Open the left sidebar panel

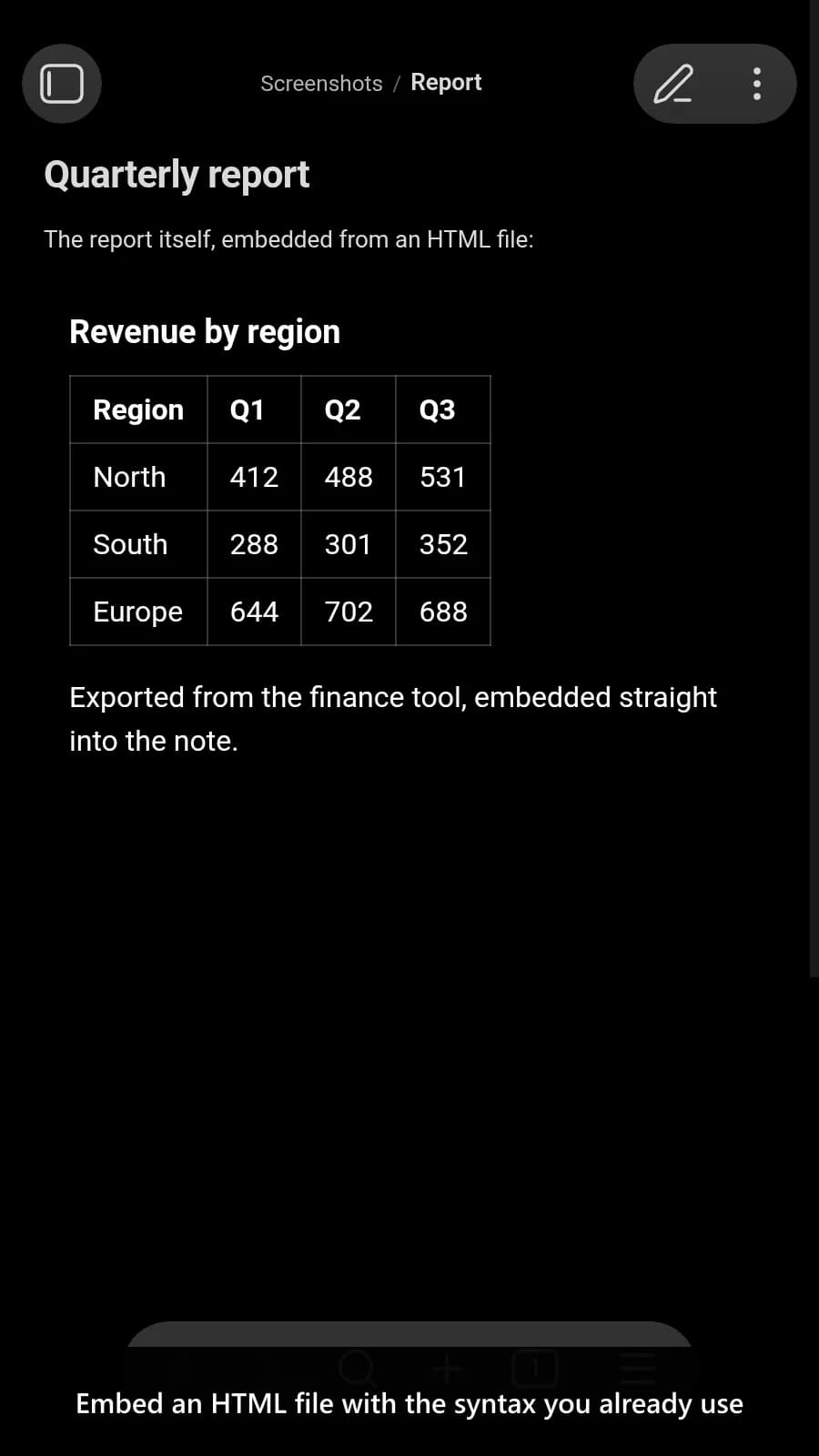pos(62,84)
